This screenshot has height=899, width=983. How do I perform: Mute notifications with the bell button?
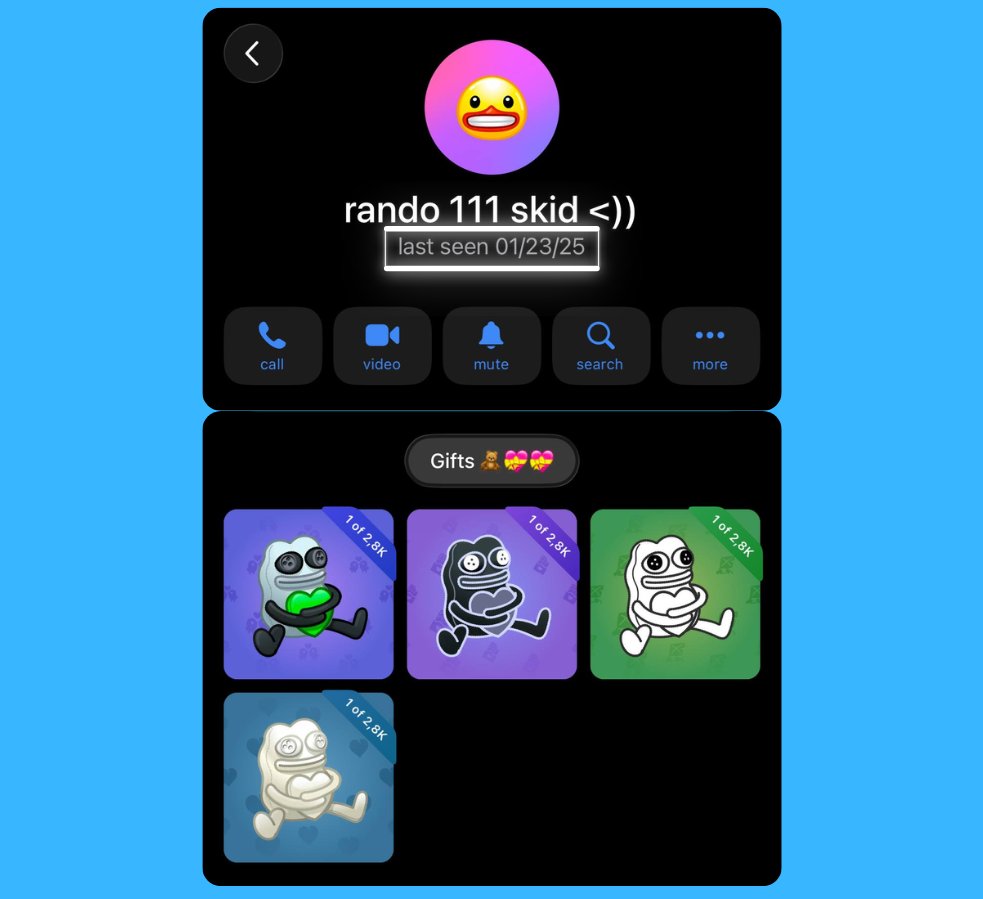coord(491,345)
